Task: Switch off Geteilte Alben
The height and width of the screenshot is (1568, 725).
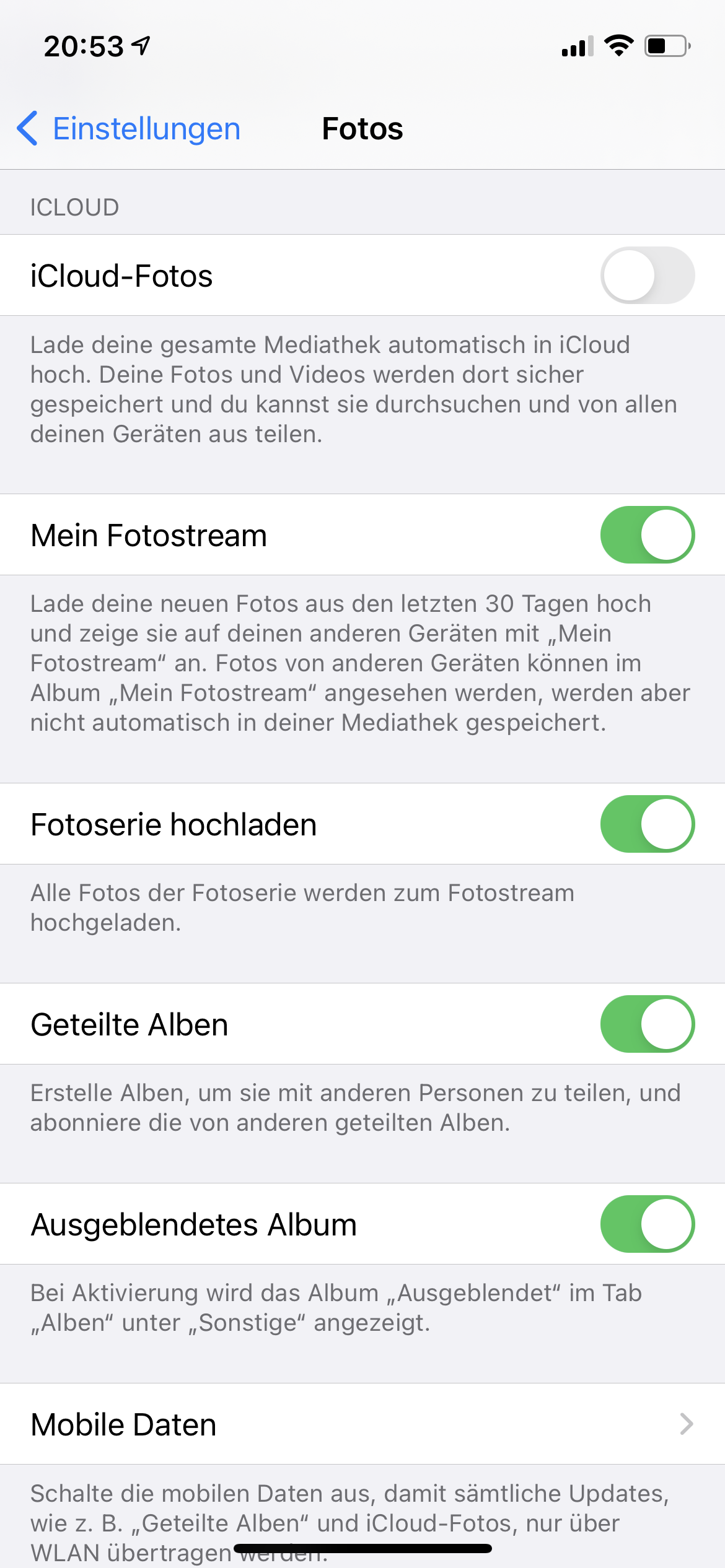Action: 648,1024
